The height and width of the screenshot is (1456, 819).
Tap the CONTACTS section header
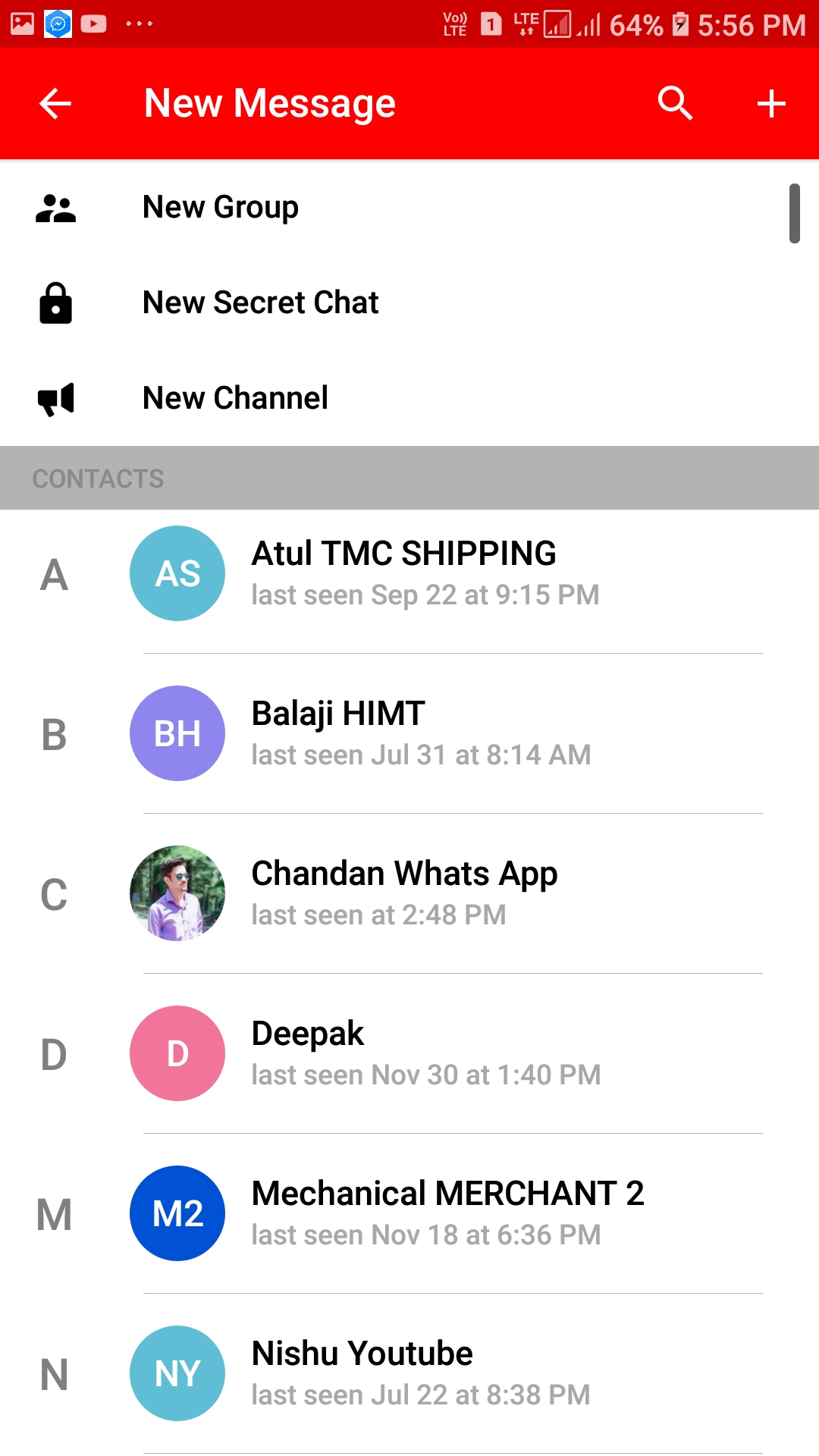tap(98, 476)
